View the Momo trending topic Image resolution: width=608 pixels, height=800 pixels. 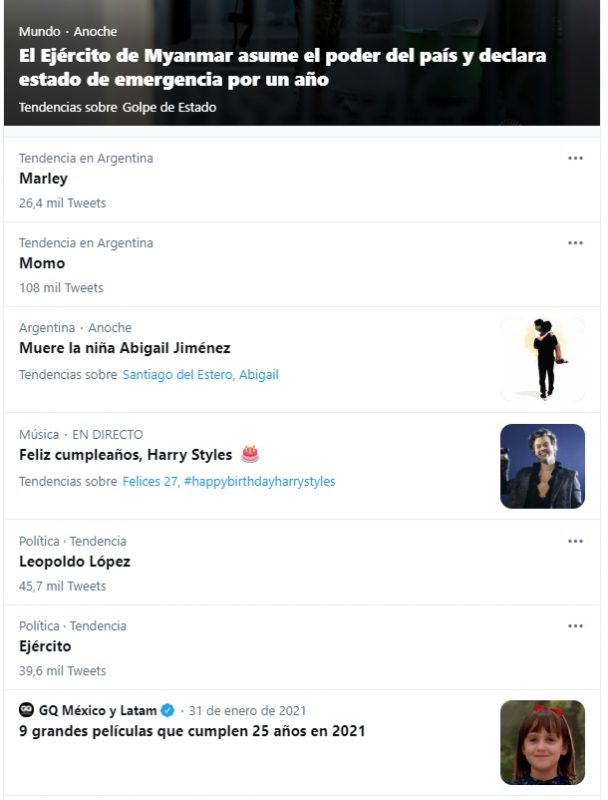(x=42, y=264)
